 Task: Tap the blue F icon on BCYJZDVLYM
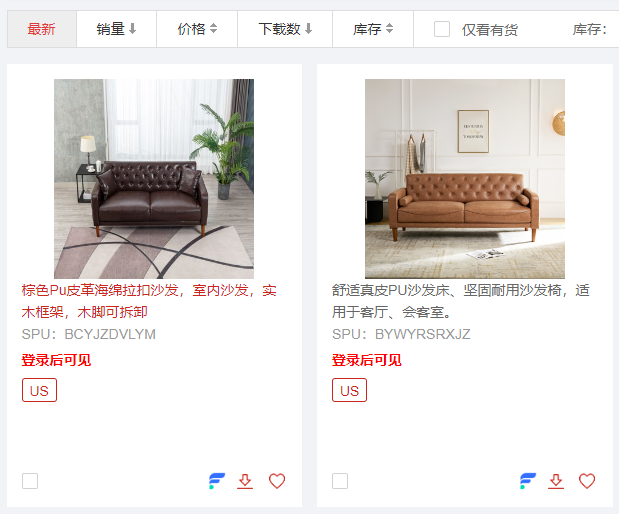tap(217, 481)
